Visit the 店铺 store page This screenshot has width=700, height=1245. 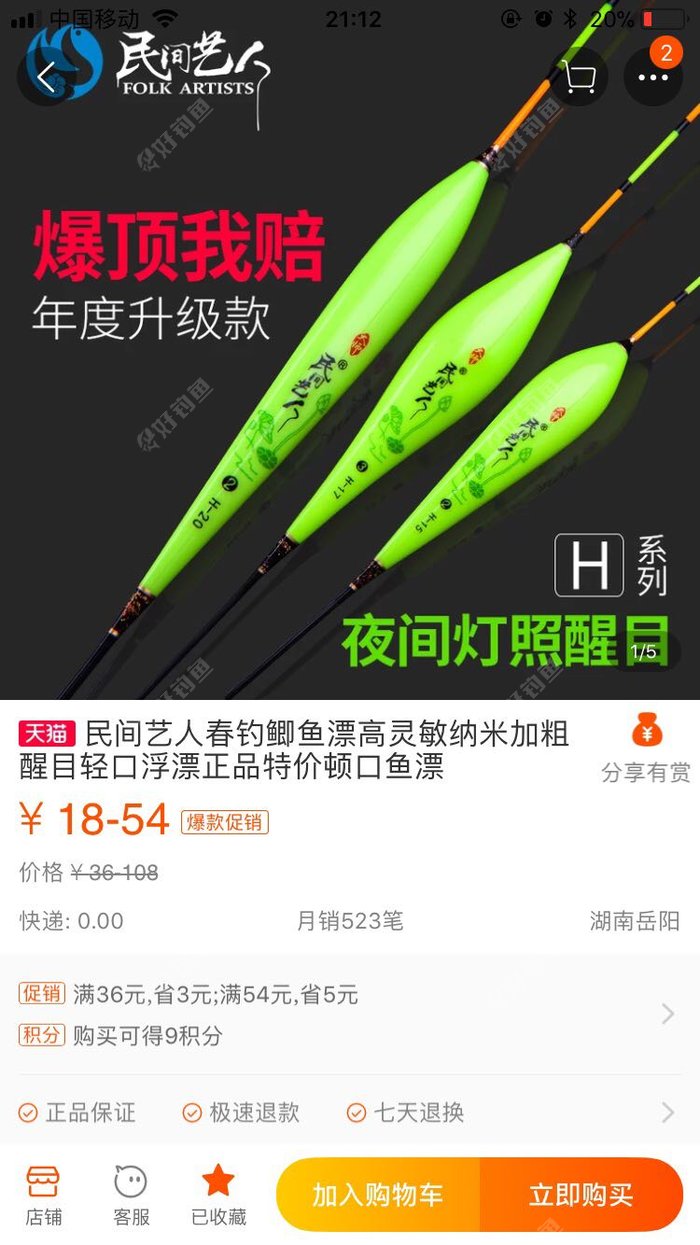pyautogui.click(x=43, y=1195)
